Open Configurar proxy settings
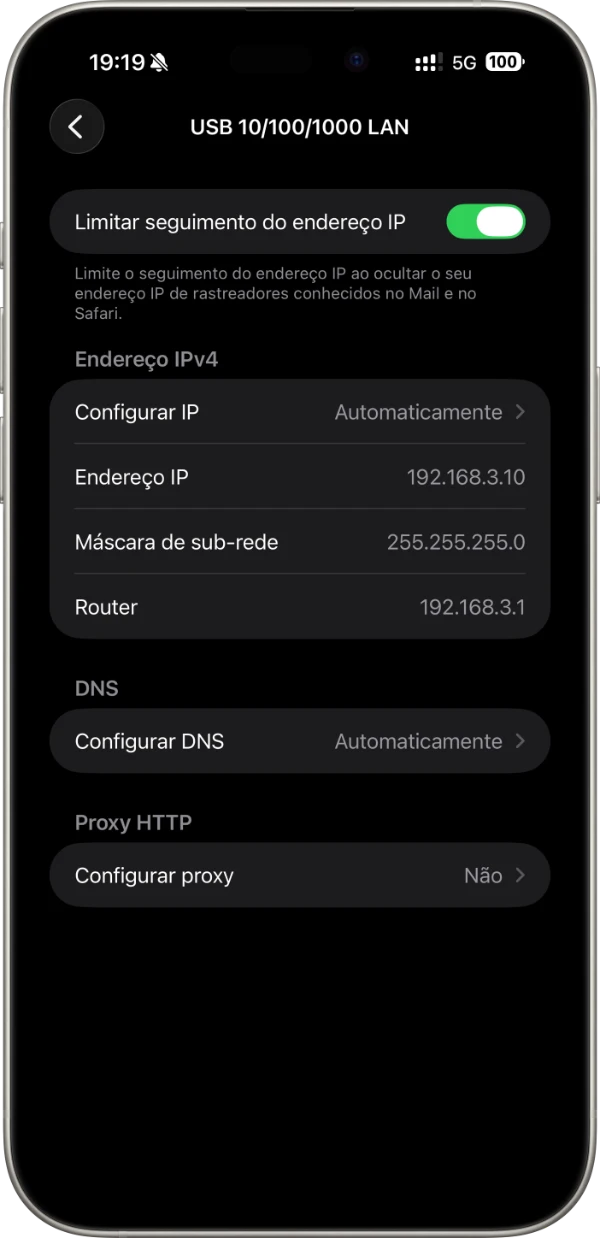 tap(300, 875)
